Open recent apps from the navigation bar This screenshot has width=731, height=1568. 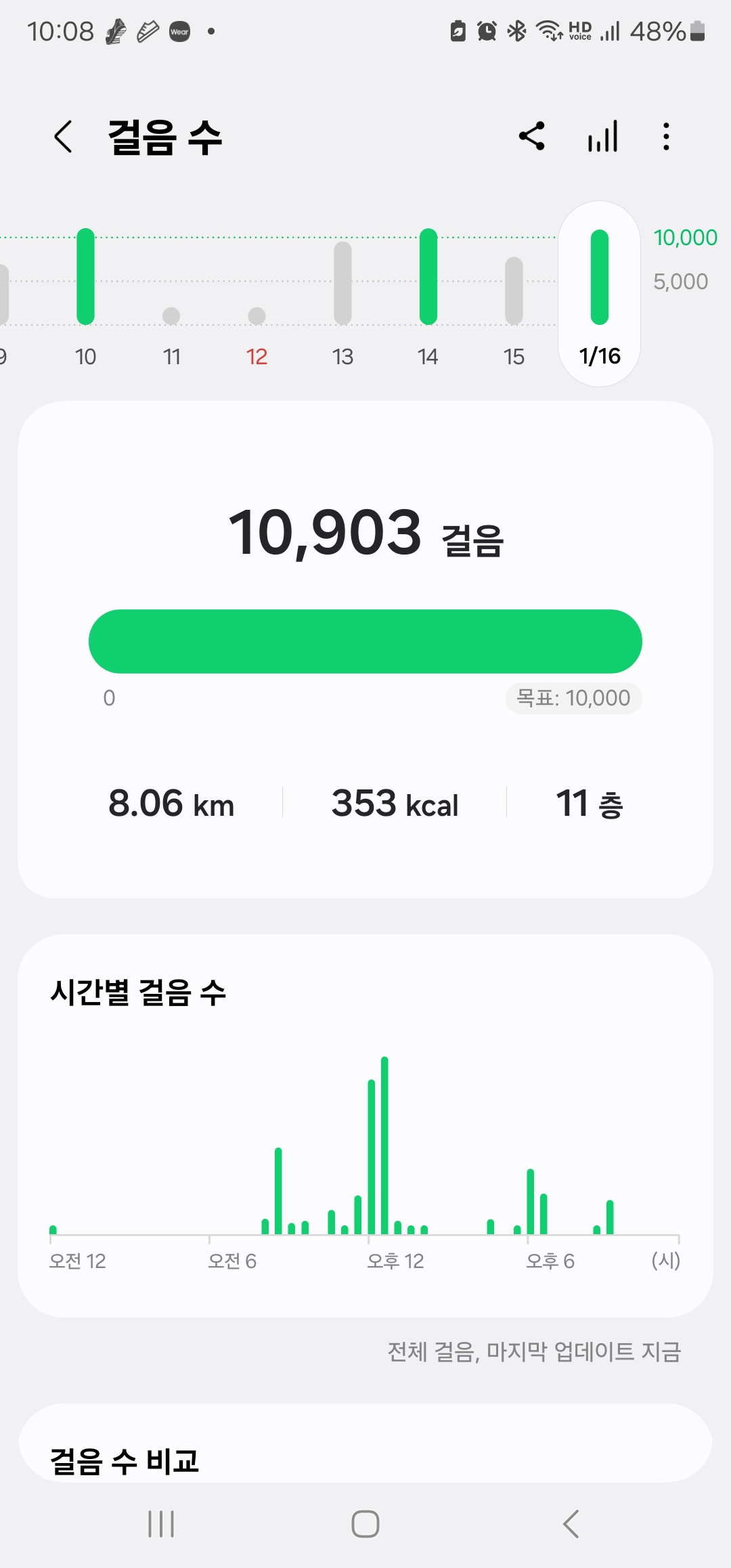(161, 1524)
